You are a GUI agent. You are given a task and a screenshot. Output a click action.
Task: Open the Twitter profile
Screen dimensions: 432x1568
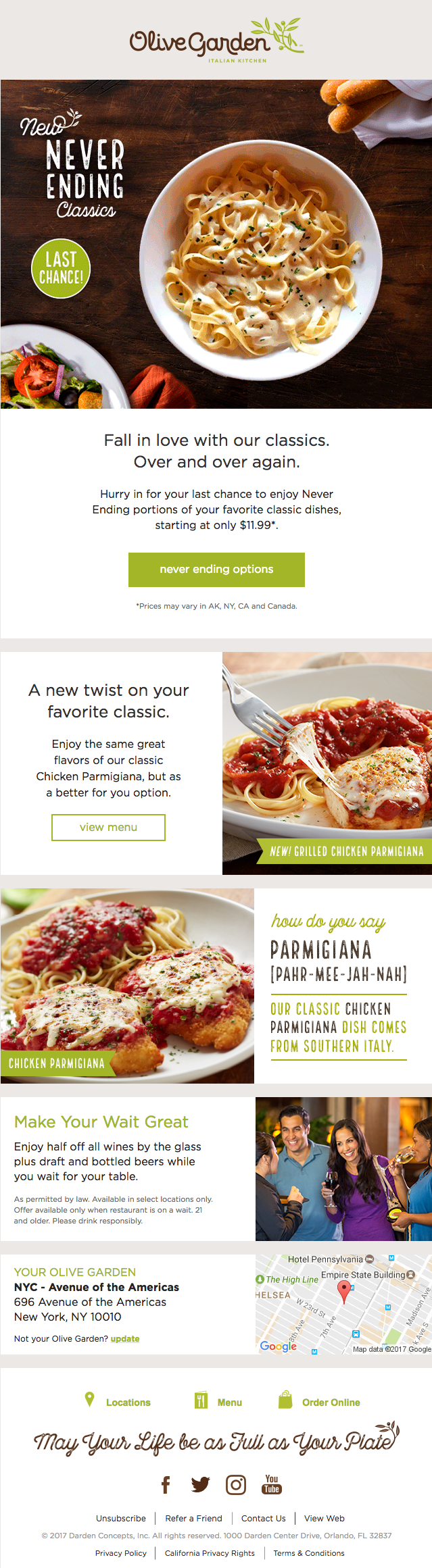[x=200, y=1484]
